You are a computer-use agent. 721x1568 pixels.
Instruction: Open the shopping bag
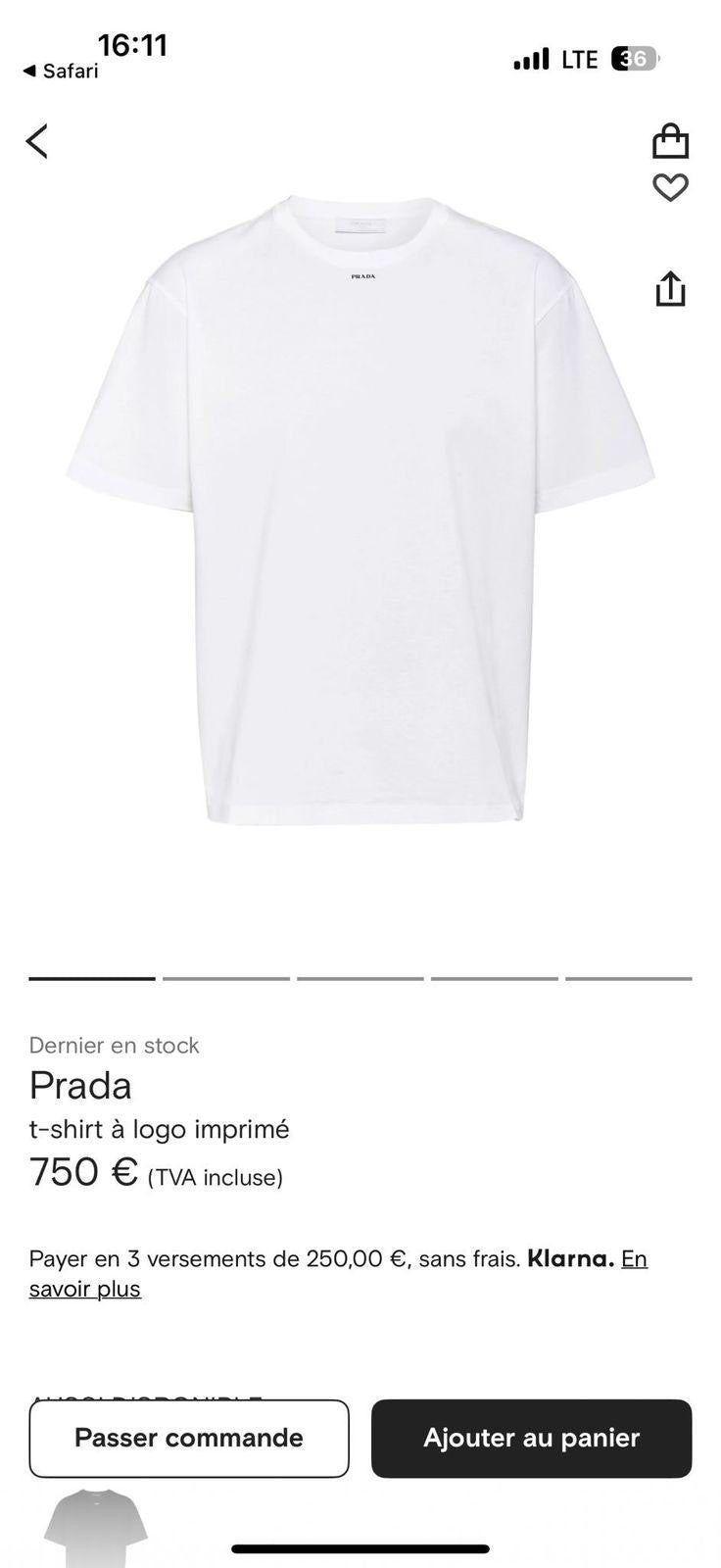(x=670, y=141)
